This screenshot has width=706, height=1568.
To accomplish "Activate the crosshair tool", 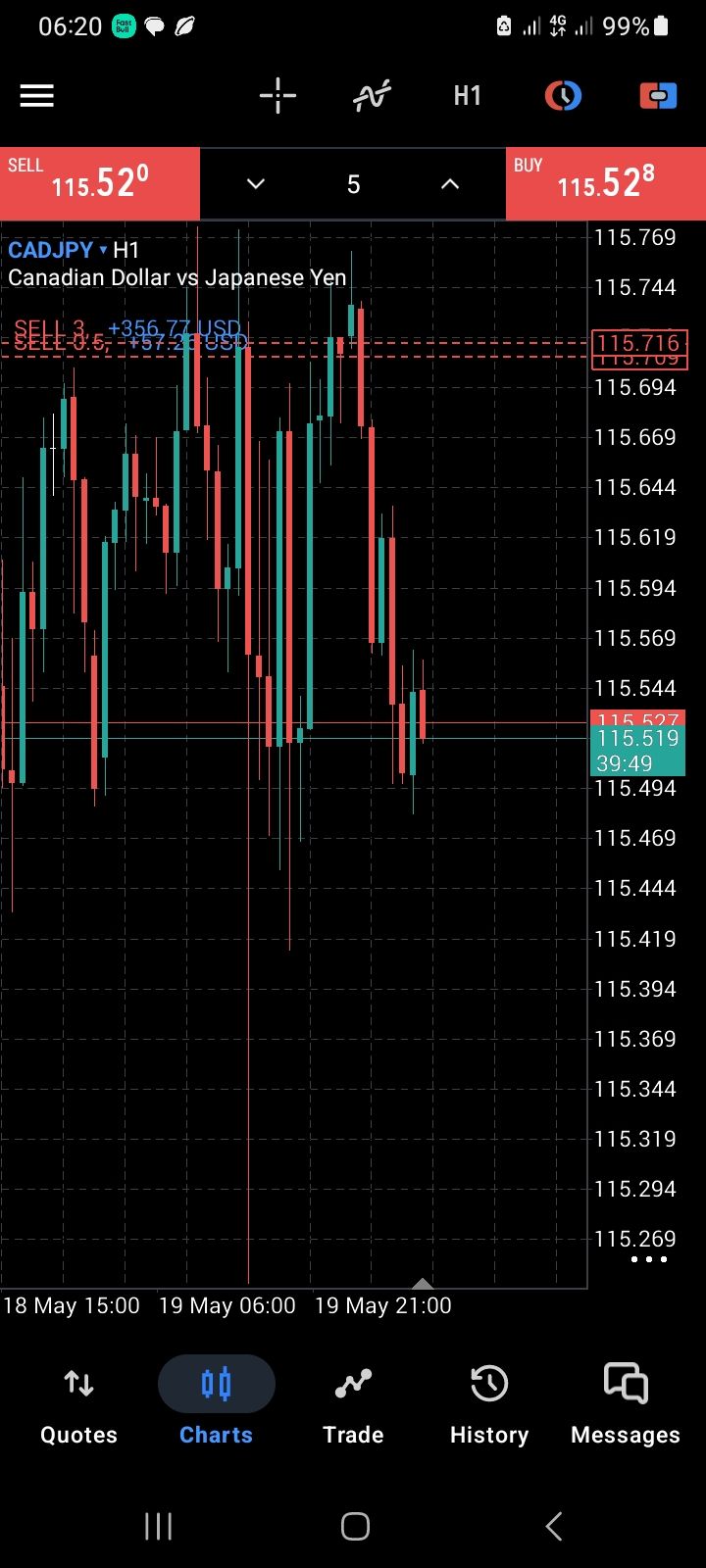I will click(277, 96).
